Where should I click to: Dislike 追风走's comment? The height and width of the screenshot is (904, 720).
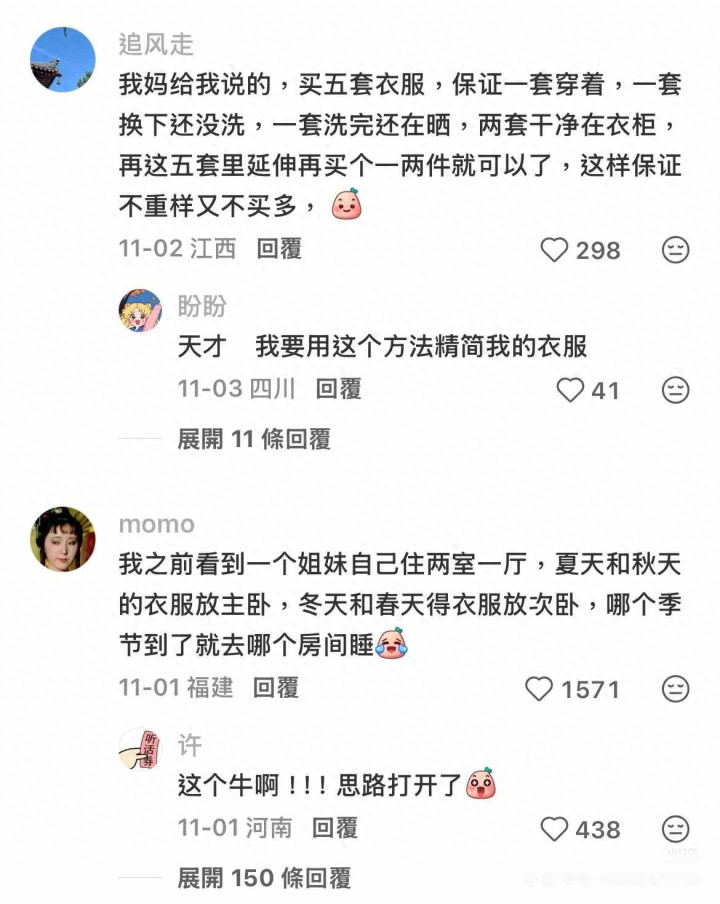click(675, 250)
